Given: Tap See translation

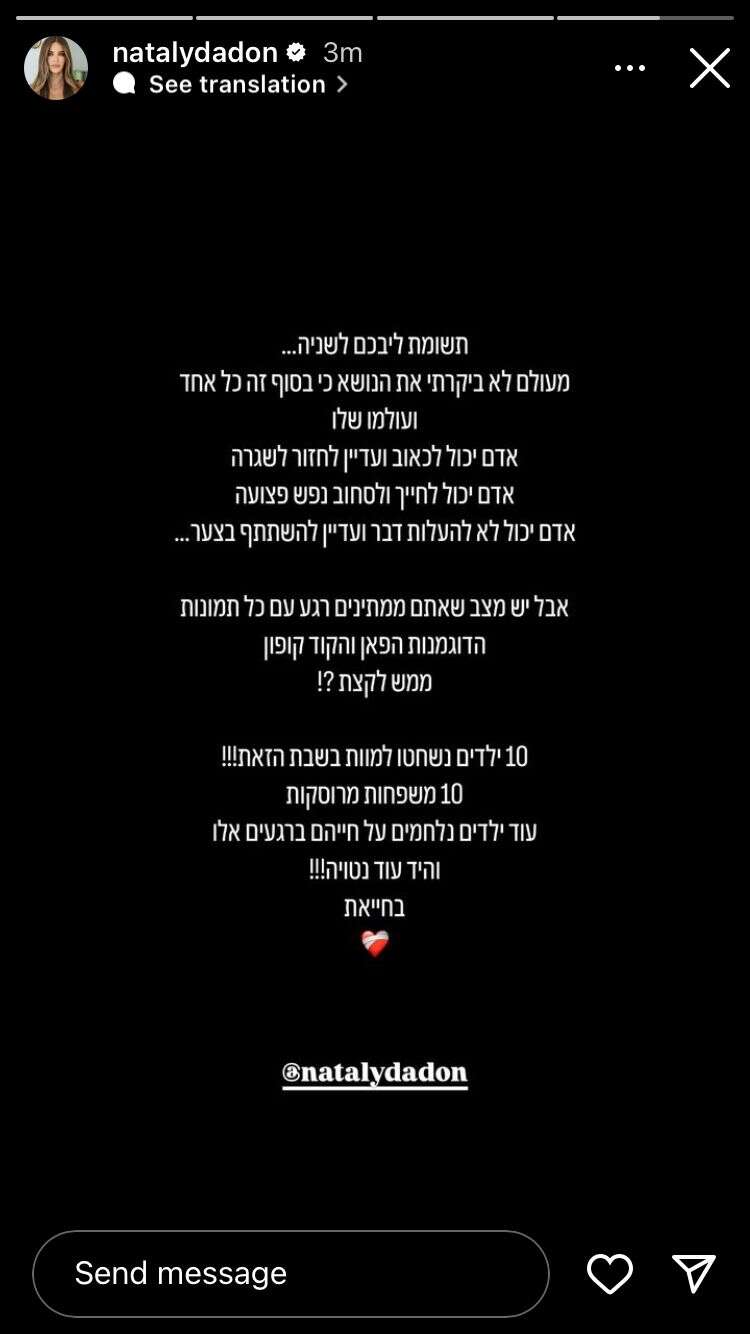Looking at the screenshot, I should [x=237, y=84].
